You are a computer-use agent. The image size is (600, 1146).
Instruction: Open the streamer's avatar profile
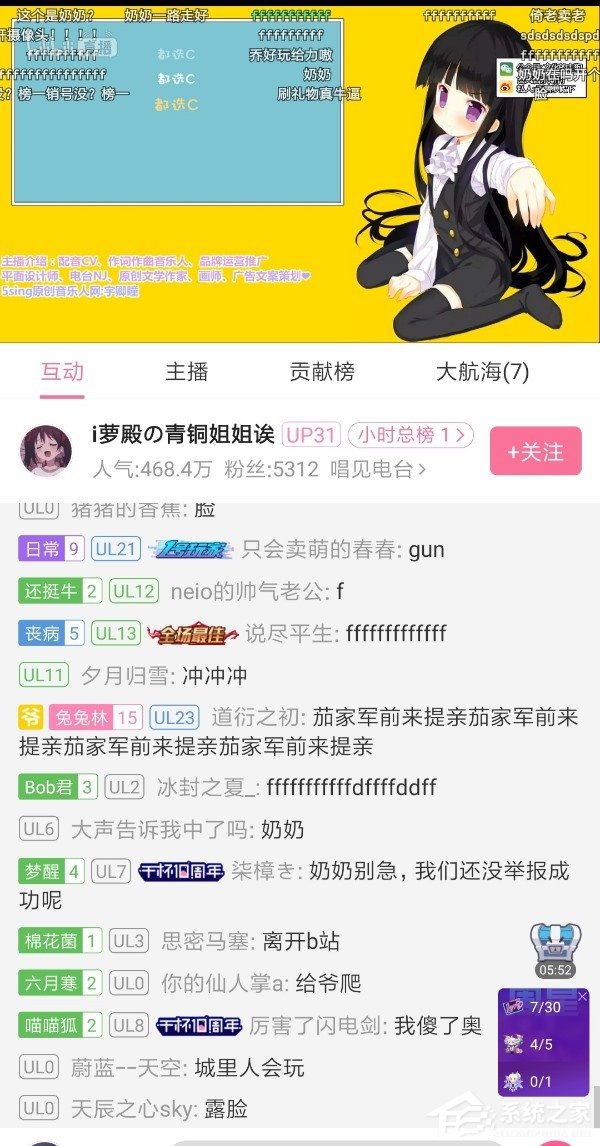[46, 450]
